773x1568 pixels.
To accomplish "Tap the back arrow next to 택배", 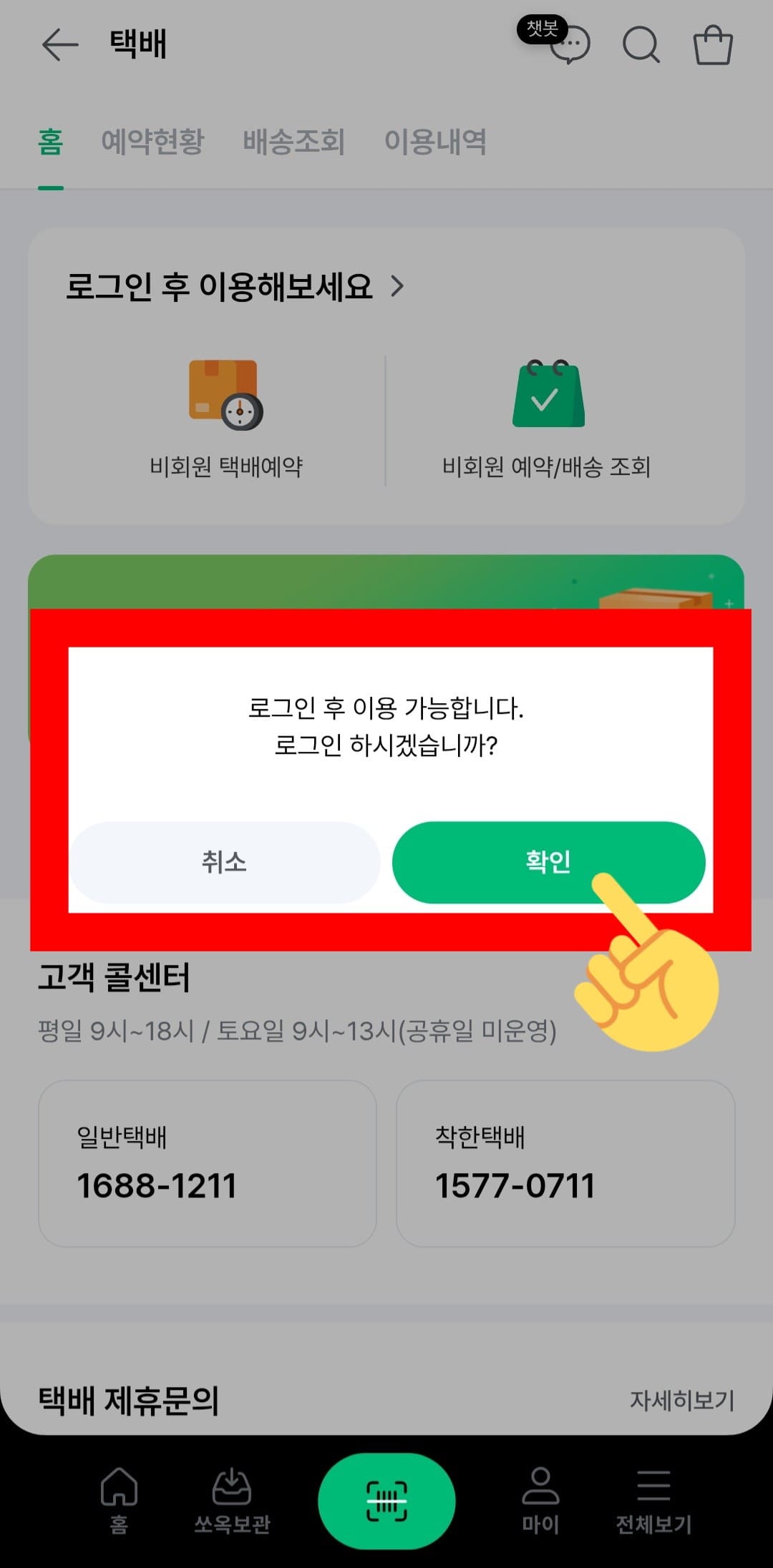I will click(59, 44).
